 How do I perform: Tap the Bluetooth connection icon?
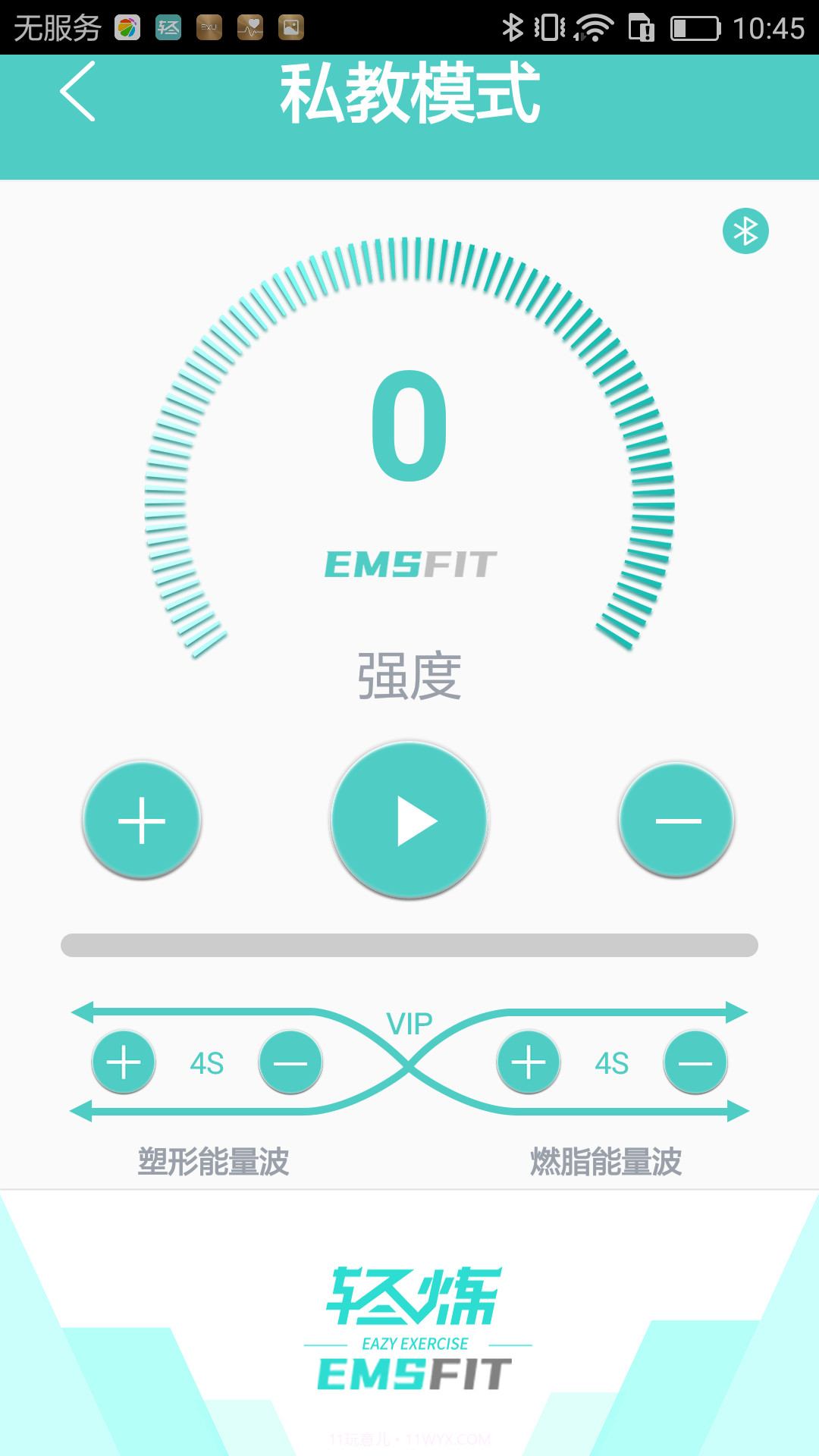point(747,230)
